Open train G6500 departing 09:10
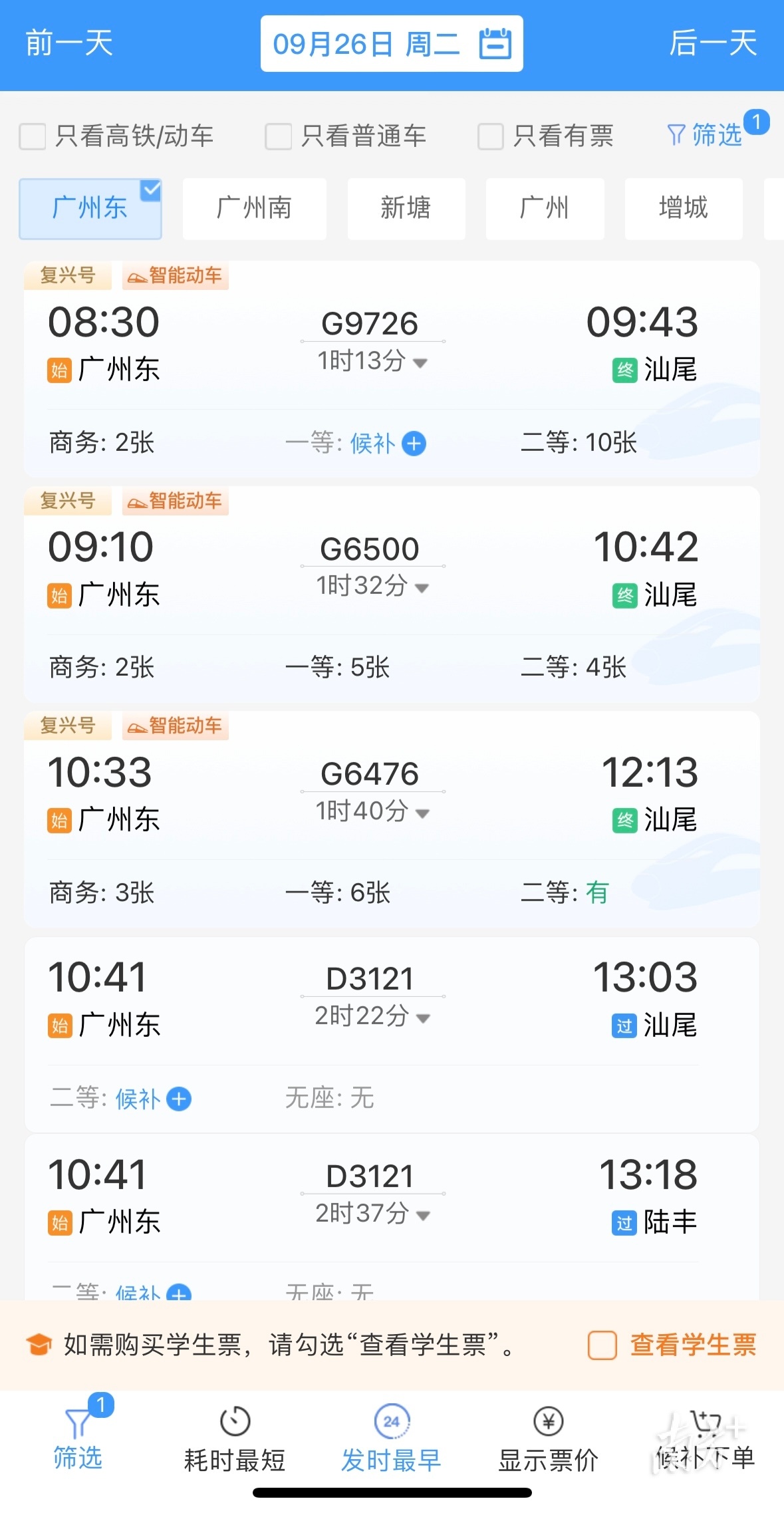Image resolution: width=784 pixels, height=1513 pixels. pyautogui.click(x=370, y=549)
